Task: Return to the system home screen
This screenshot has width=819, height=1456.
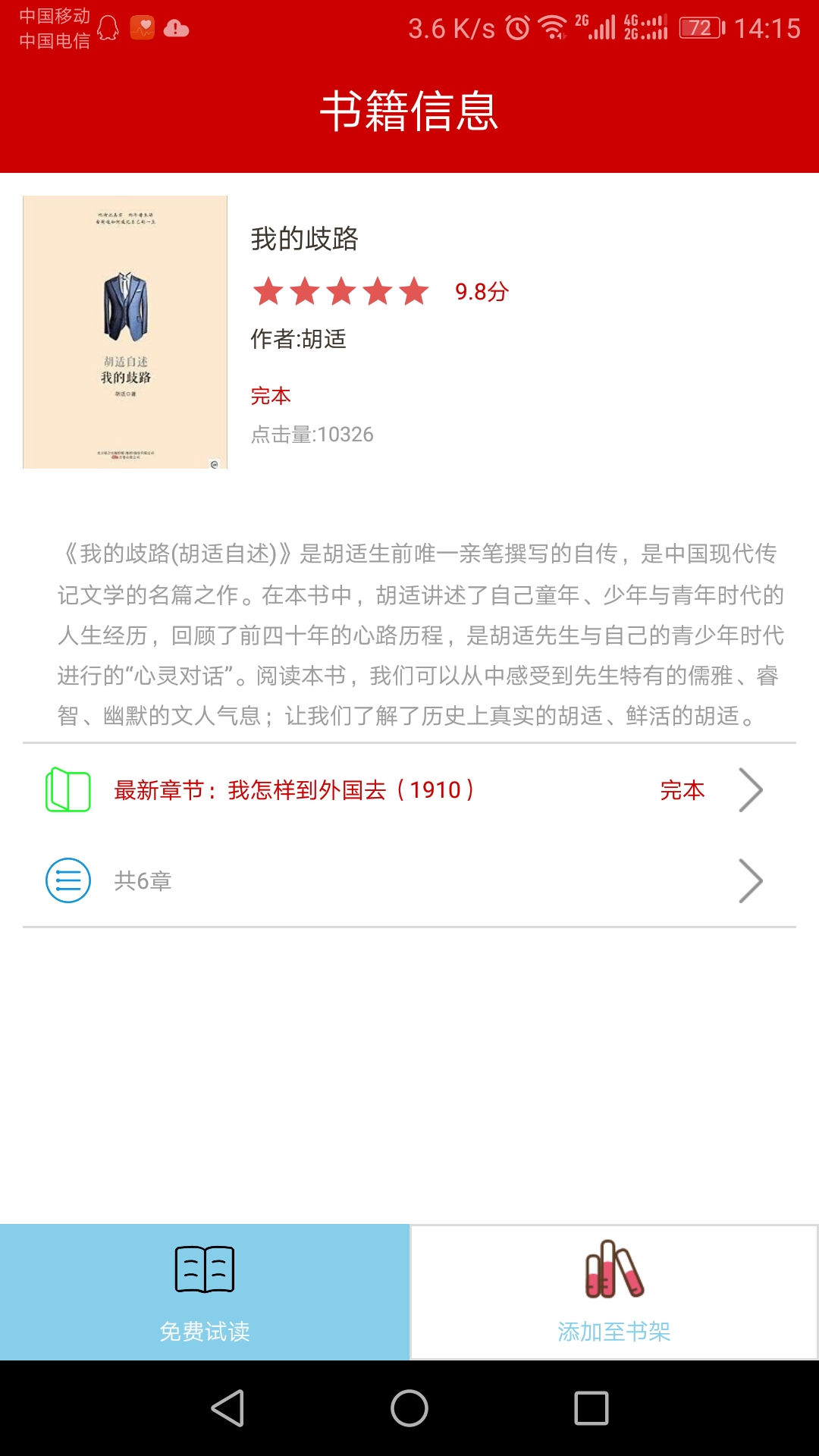Action: pos(409,1409)
